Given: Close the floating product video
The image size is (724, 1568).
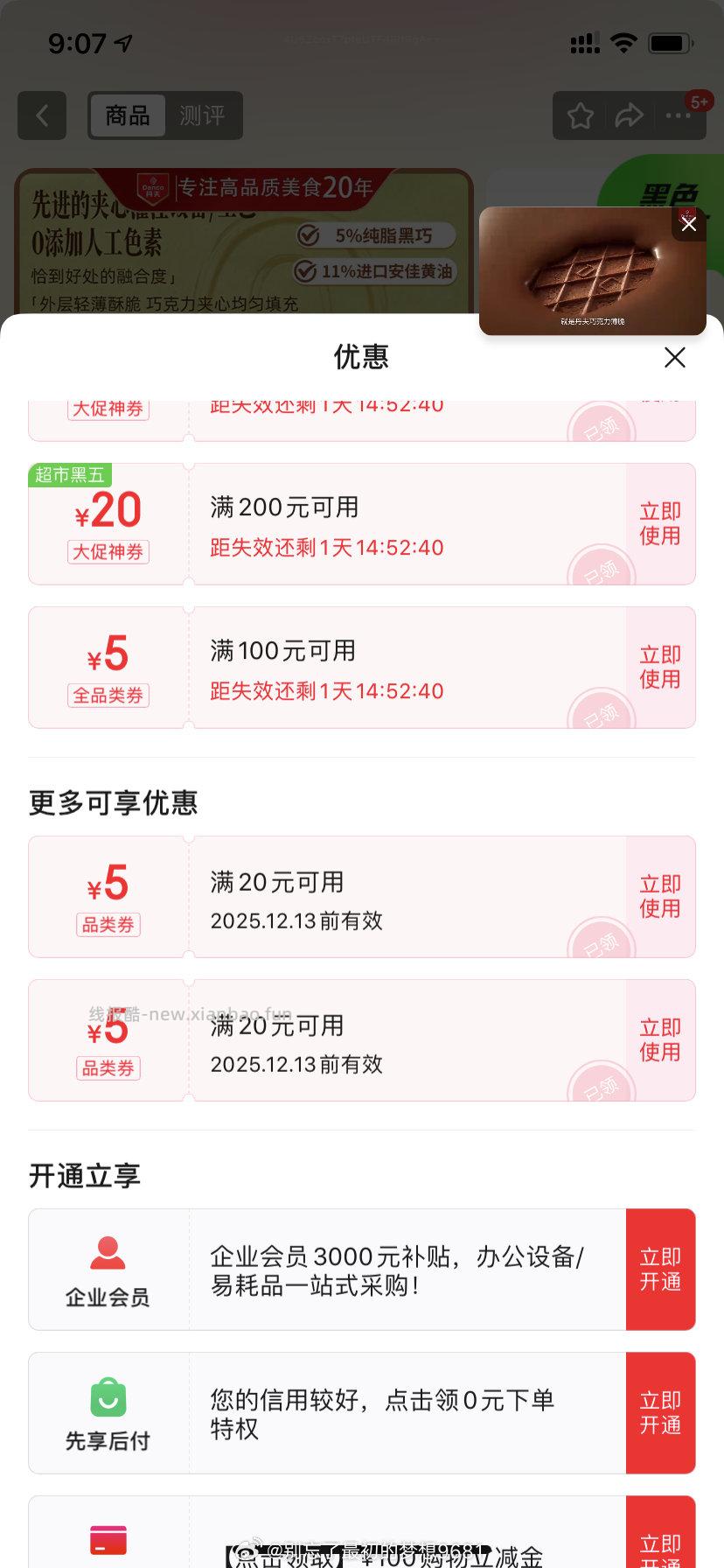Looking at the screenshot, I should tap(688, 224).
